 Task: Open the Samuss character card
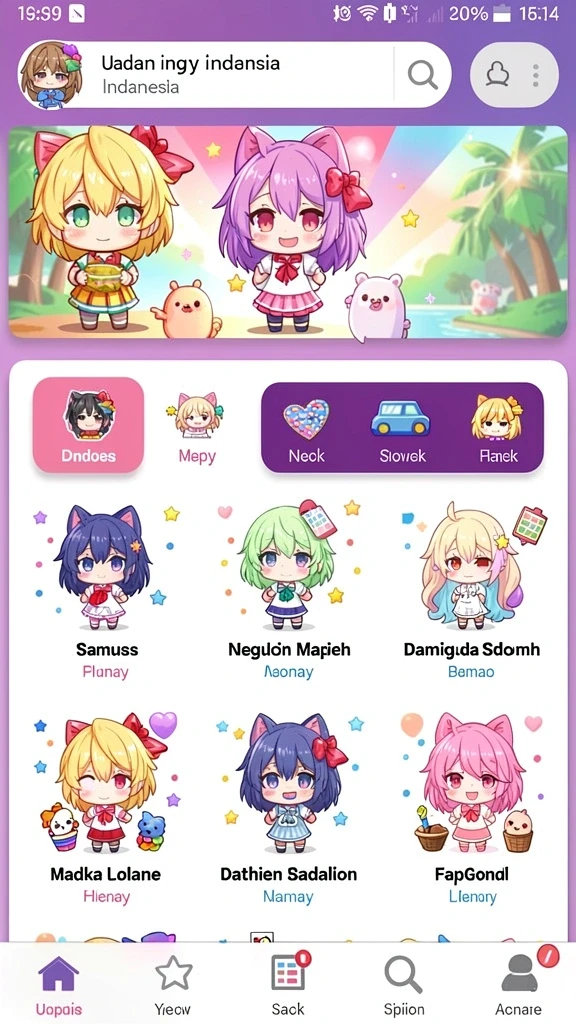tap(106, 592)
